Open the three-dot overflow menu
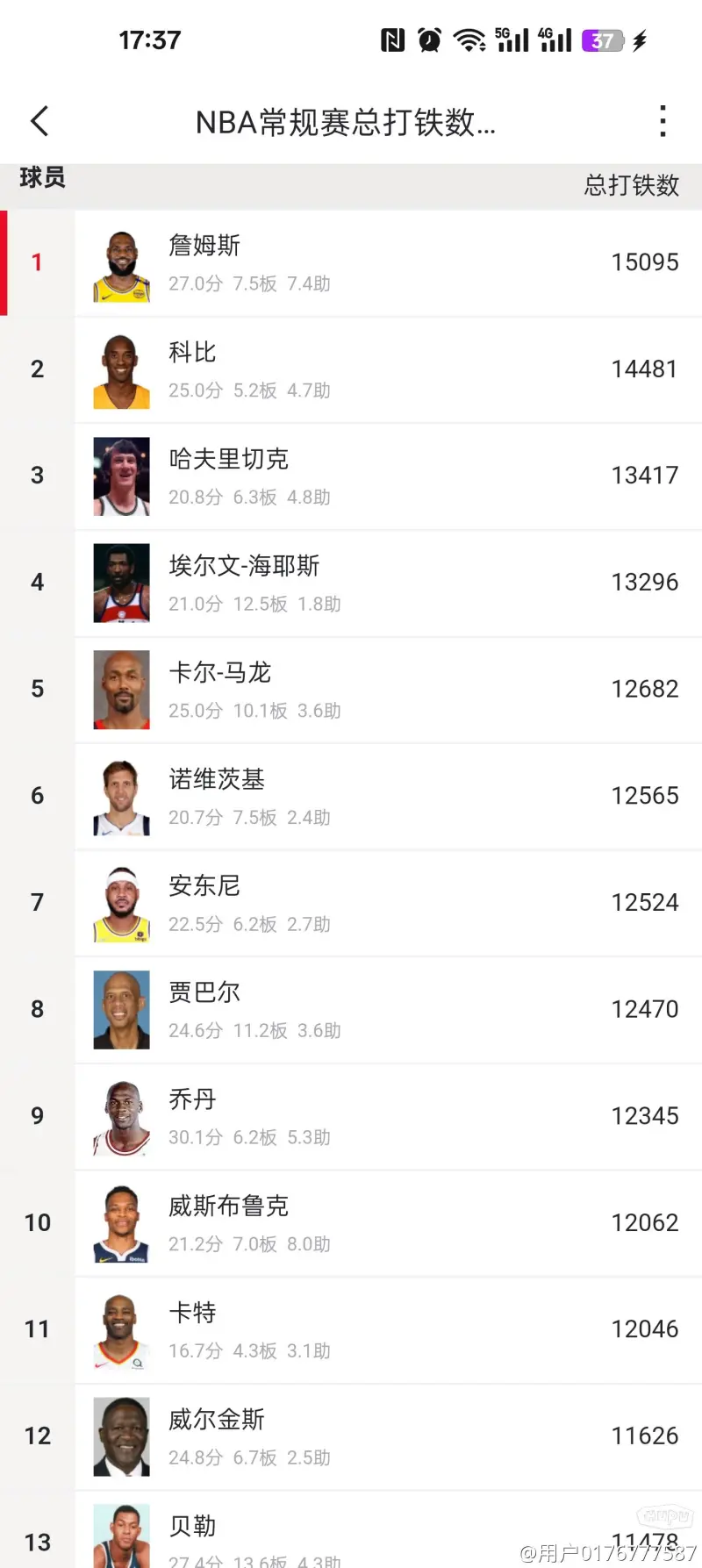Viewport: 702px width, 1568px height. [x=663, y=121]
